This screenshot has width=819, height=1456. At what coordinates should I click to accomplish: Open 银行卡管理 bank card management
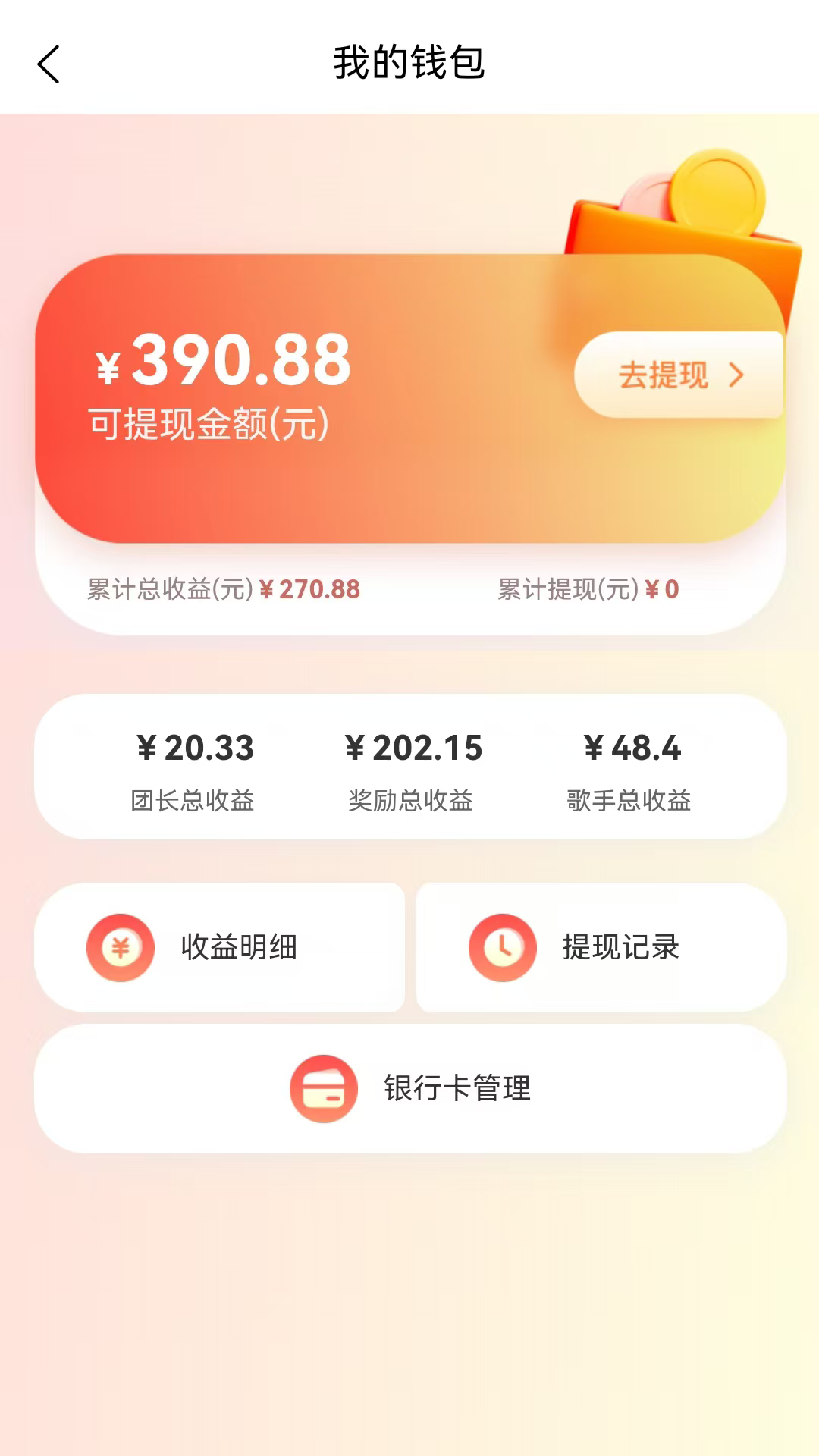(410, 1088)
